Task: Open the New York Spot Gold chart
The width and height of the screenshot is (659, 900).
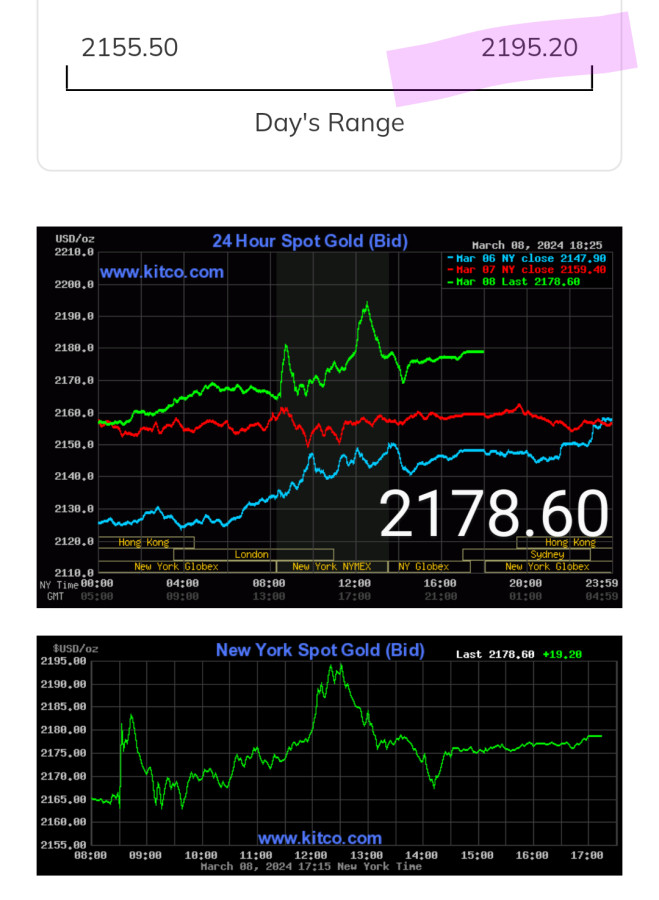Action: 329,755
